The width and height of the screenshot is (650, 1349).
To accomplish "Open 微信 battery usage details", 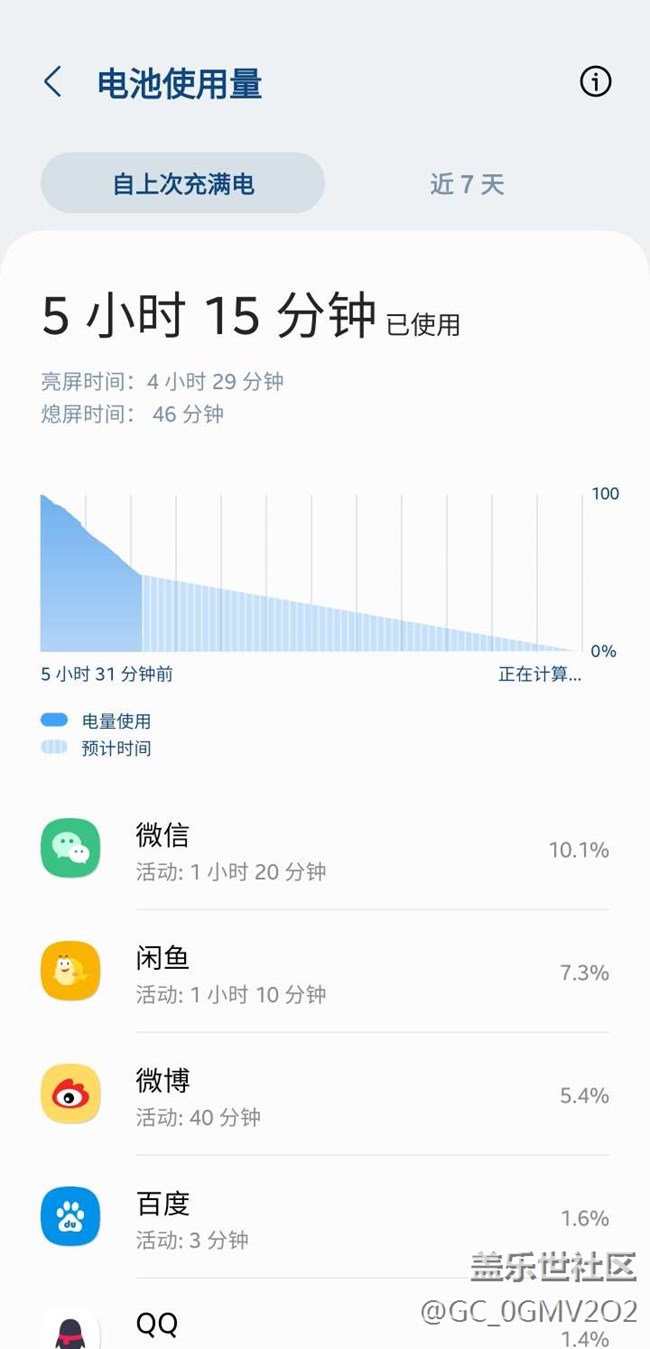I will click(x=325, y=850).
